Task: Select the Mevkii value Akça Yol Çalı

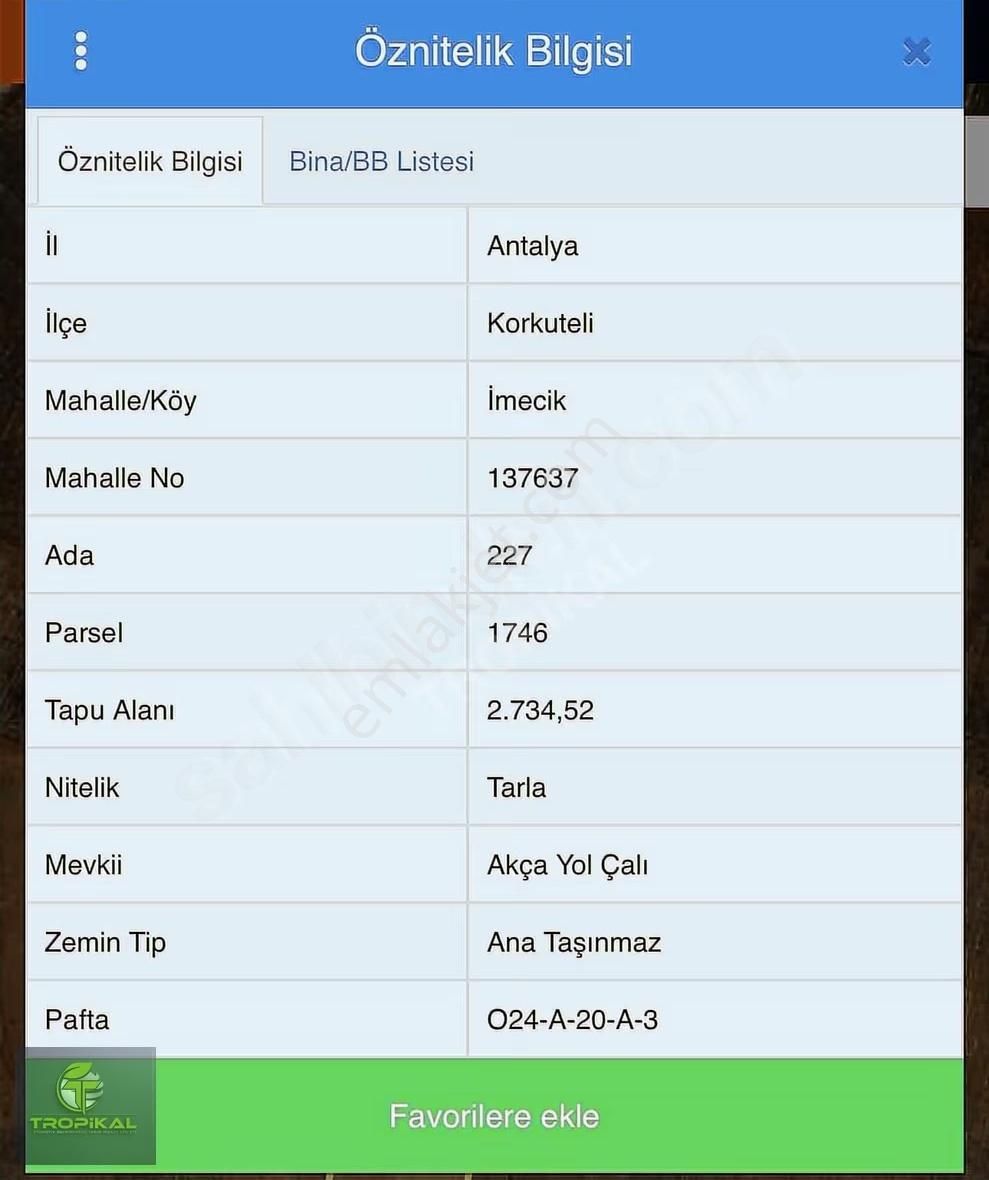Action: click(568, 865)
